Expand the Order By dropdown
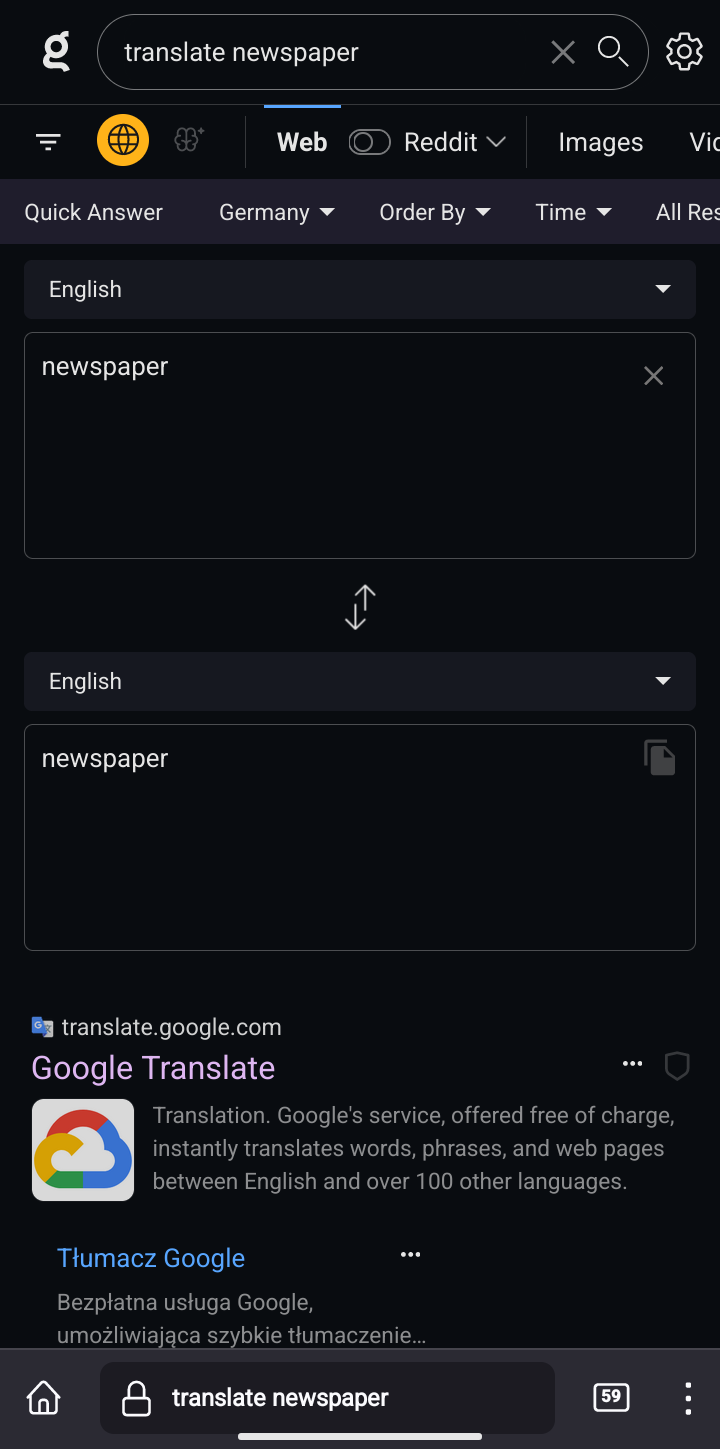This screenshot has height=1449, width=720. pyautogui.click(x=435, y=212)
